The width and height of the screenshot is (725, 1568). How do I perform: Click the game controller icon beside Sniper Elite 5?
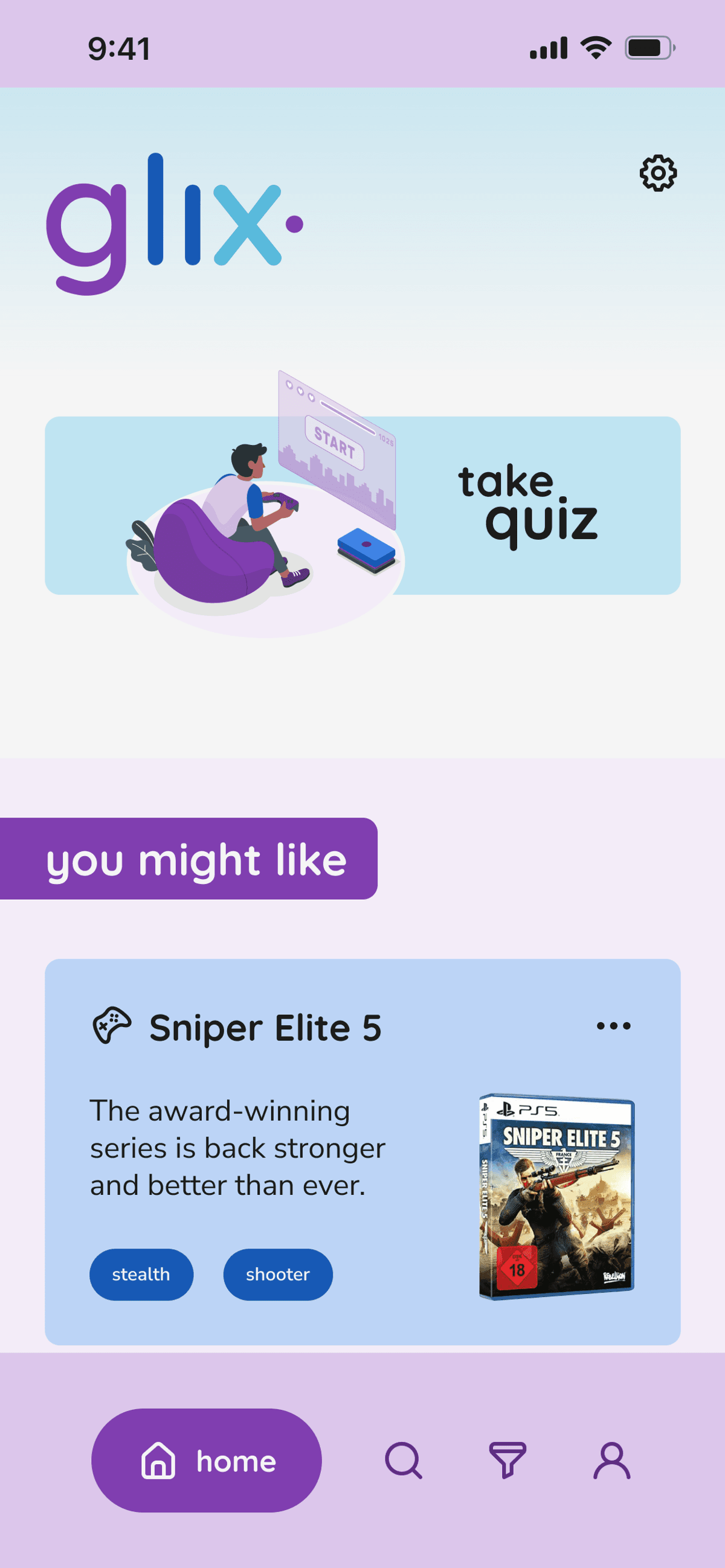coord(114,1025)
